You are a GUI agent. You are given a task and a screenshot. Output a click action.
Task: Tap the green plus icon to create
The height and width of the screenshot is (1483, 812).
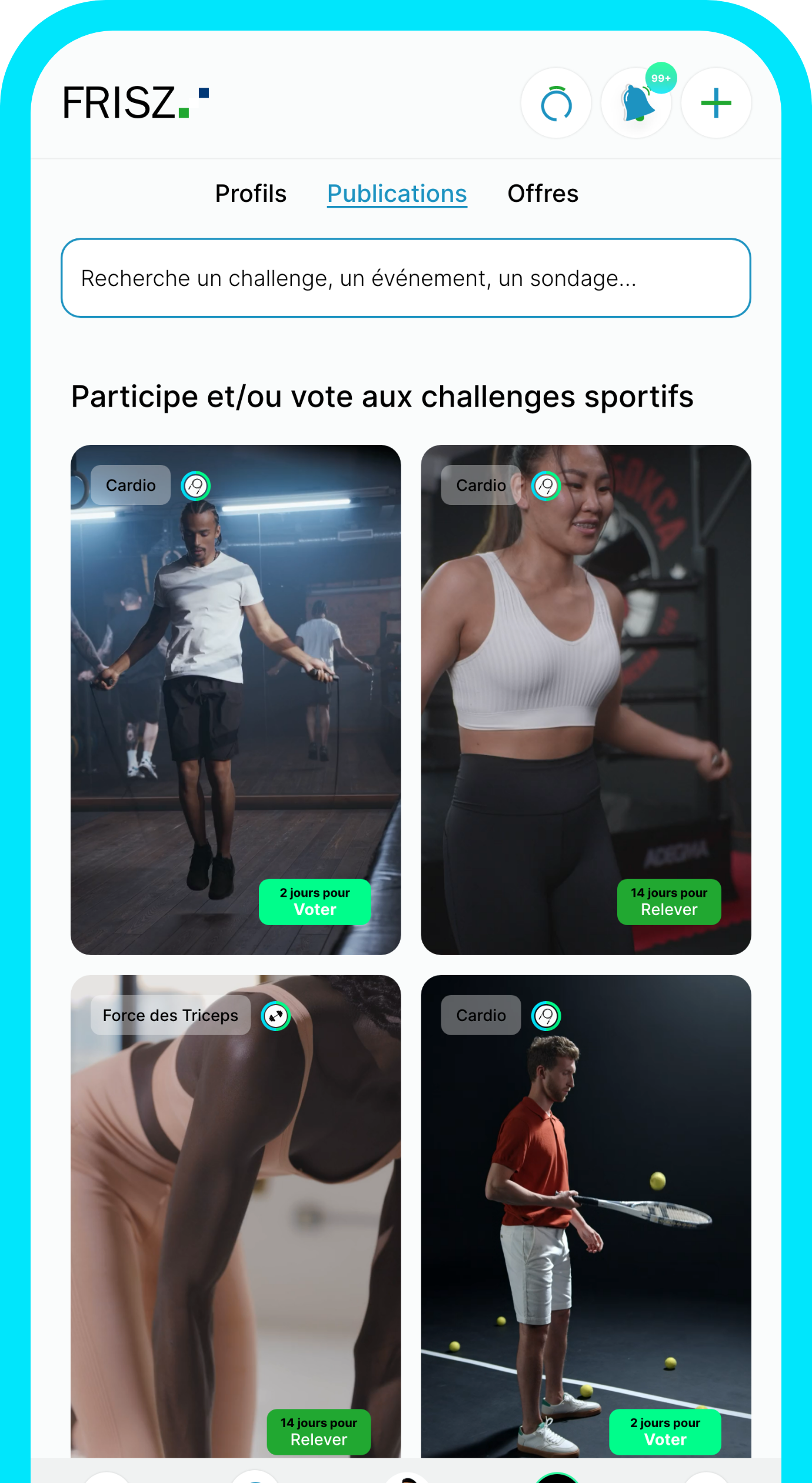(x=716, y=104)
